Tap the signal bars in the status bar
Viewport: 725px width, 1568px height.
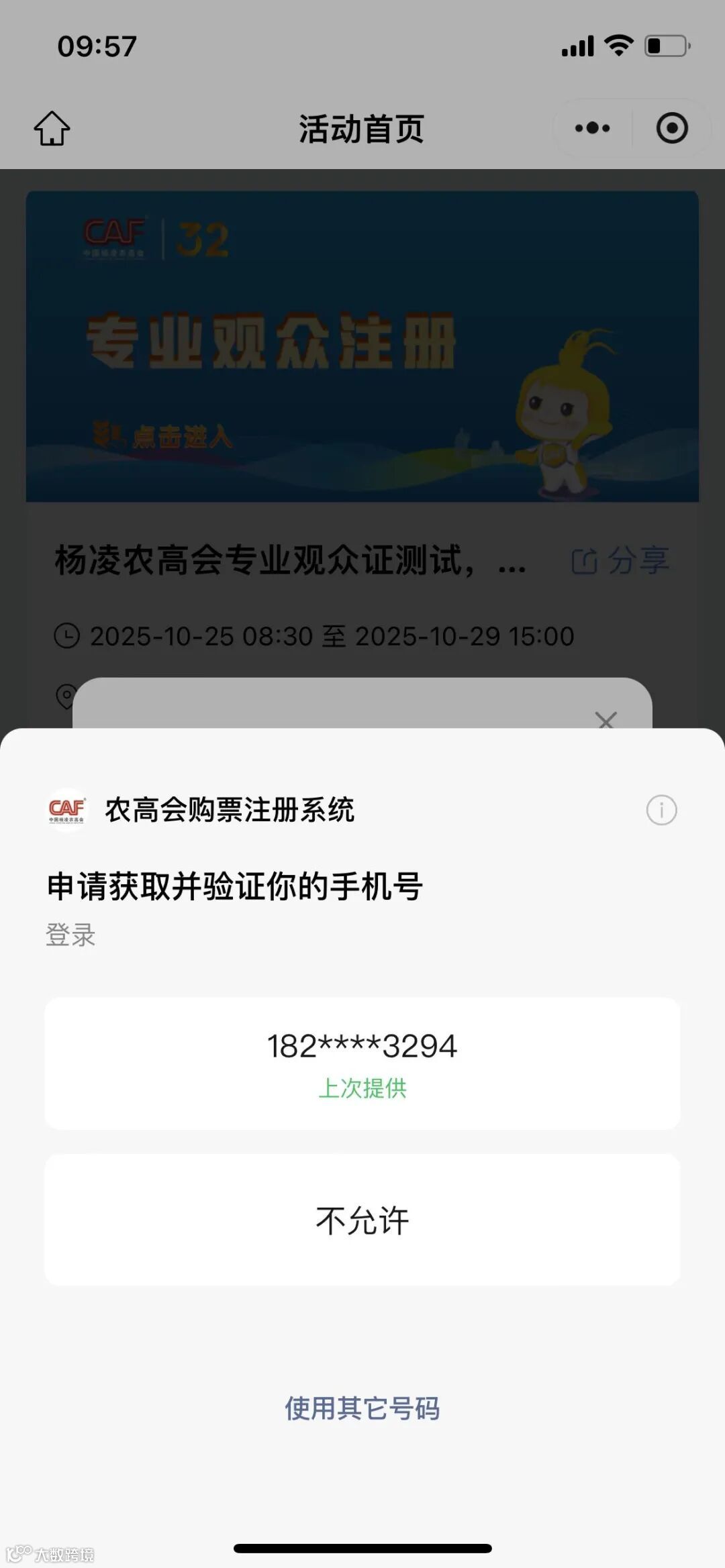tap(577, 46)
